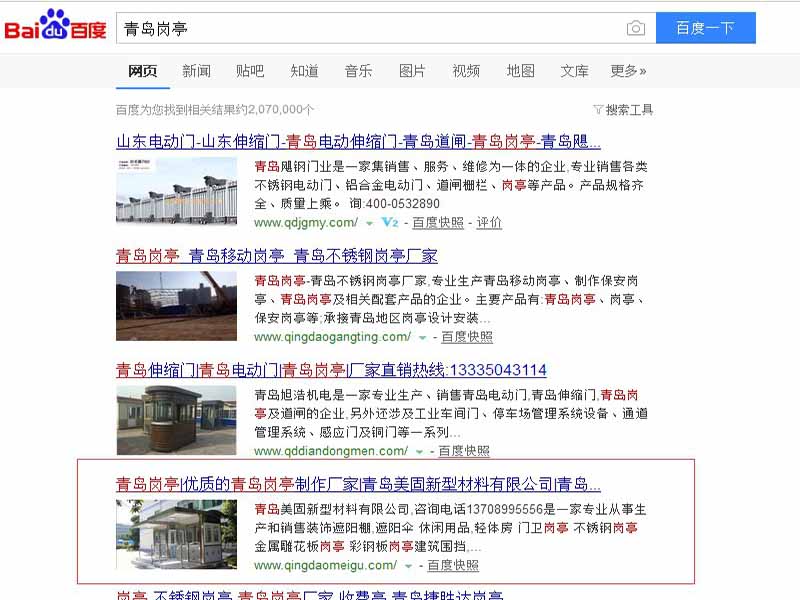Open the 厂家直销热线:13335043114 result
Screen dimensions: 800x600
pyautogui.click(x=331, y=370)
